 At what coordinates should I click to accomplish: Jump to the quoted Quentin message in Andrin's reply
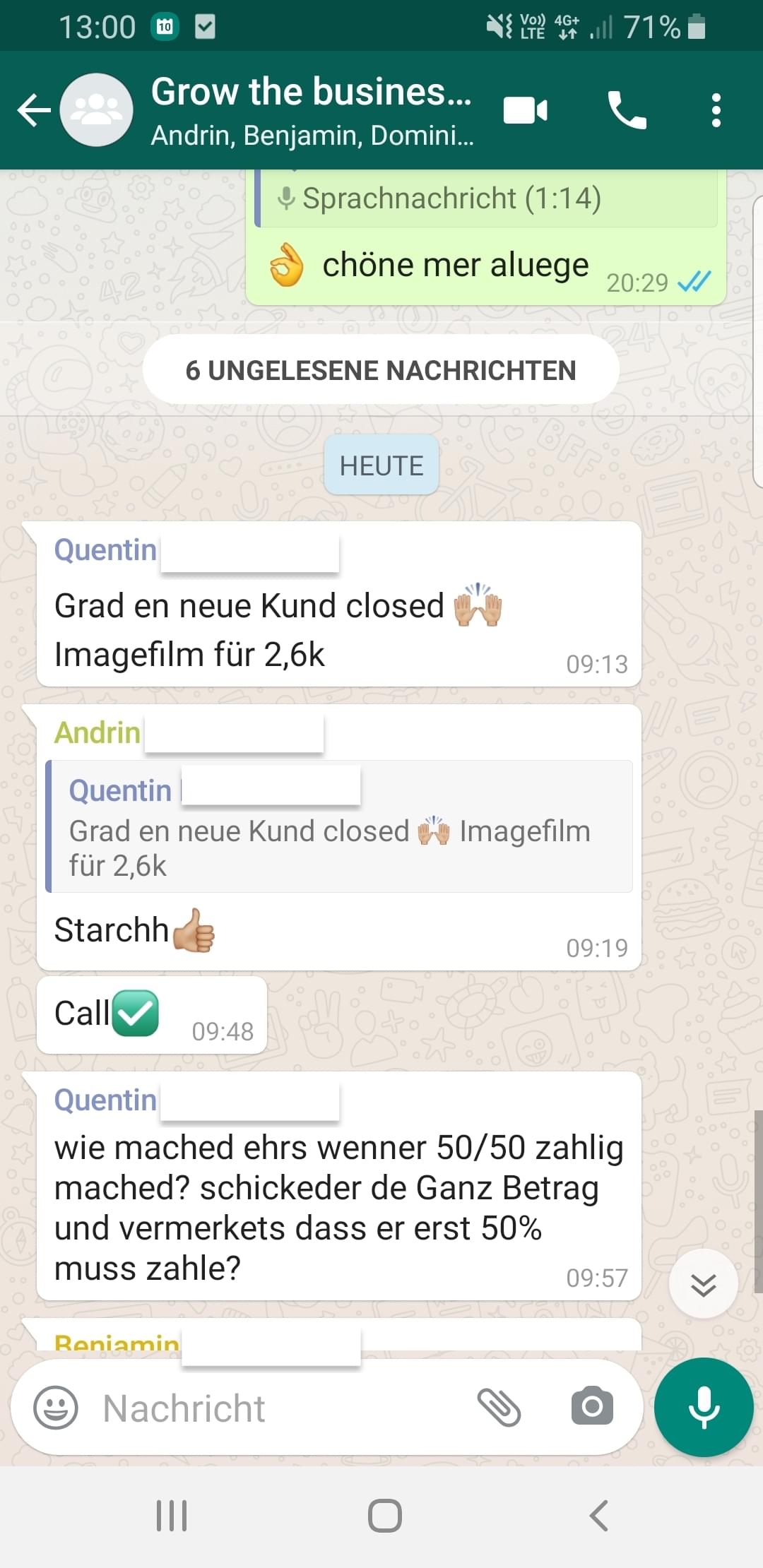(339, 827)
